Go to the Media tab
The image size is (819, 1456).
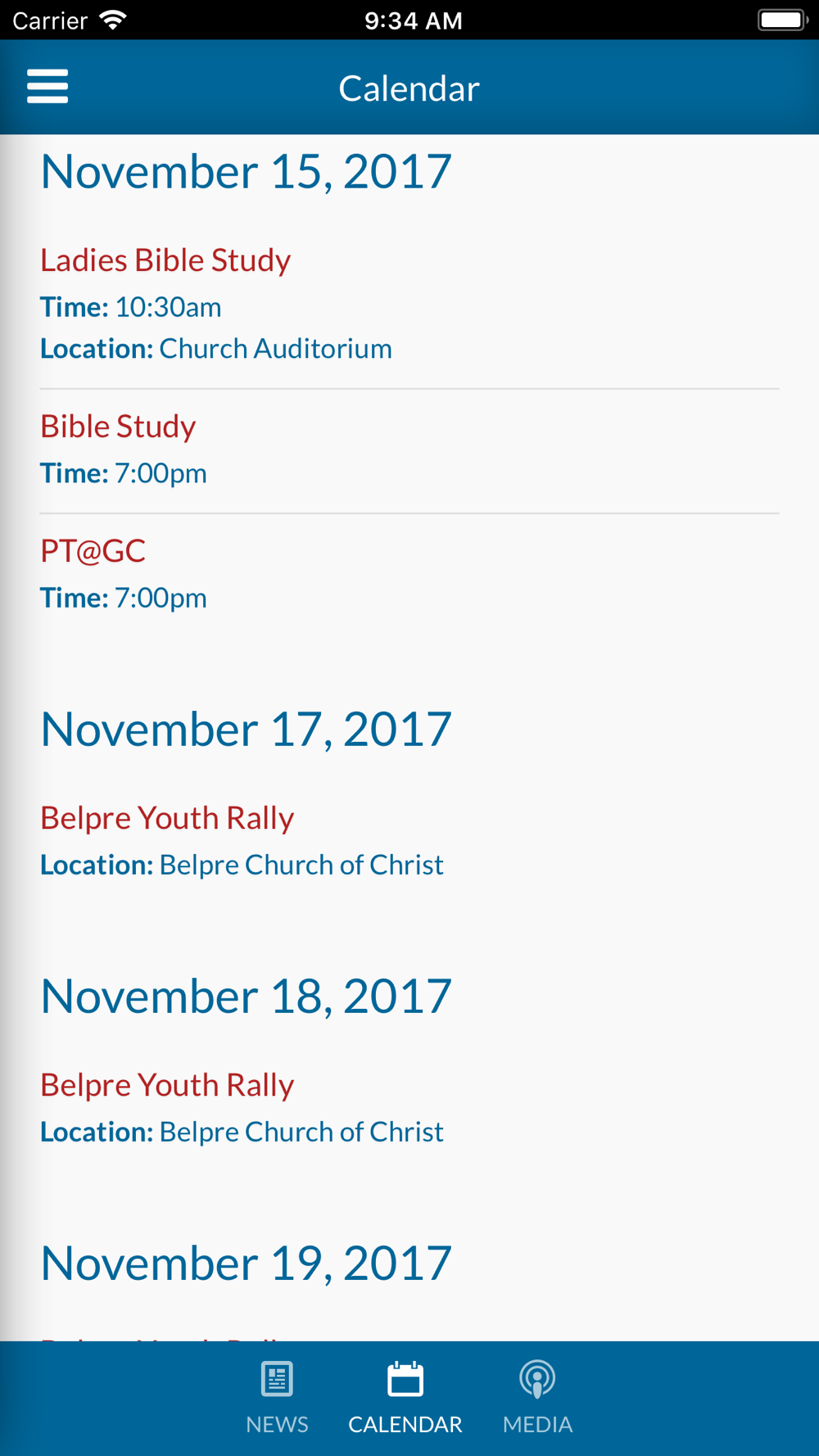tap(537, 1398)
